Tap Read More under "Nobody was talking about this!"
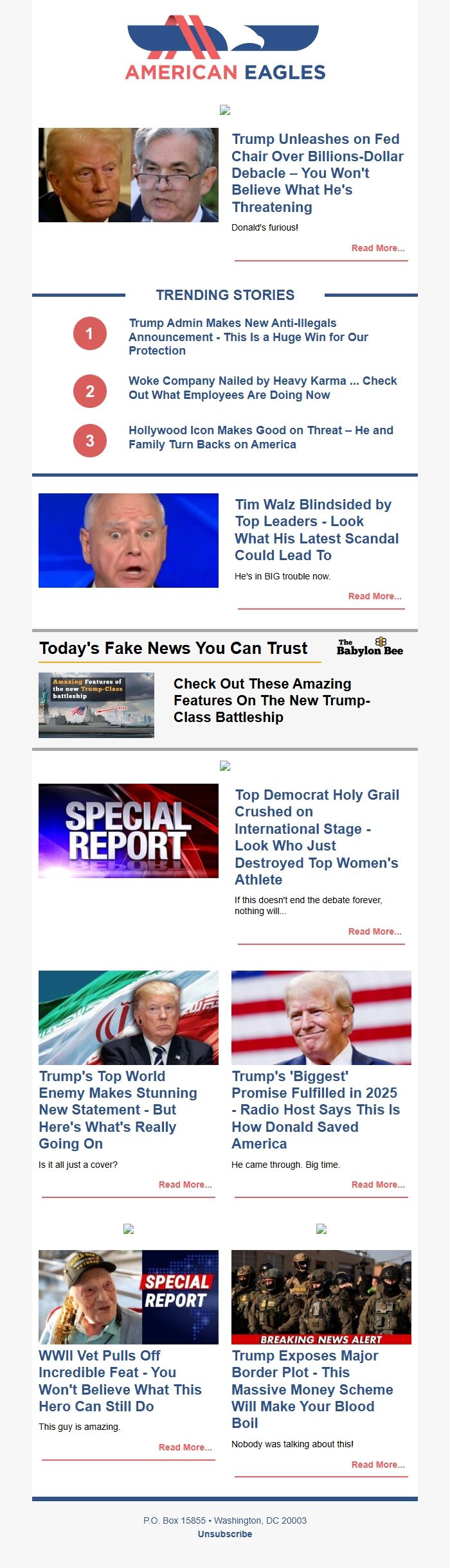The width and height of the screenshot is (450, 1568). click(x=377, y=1465)
